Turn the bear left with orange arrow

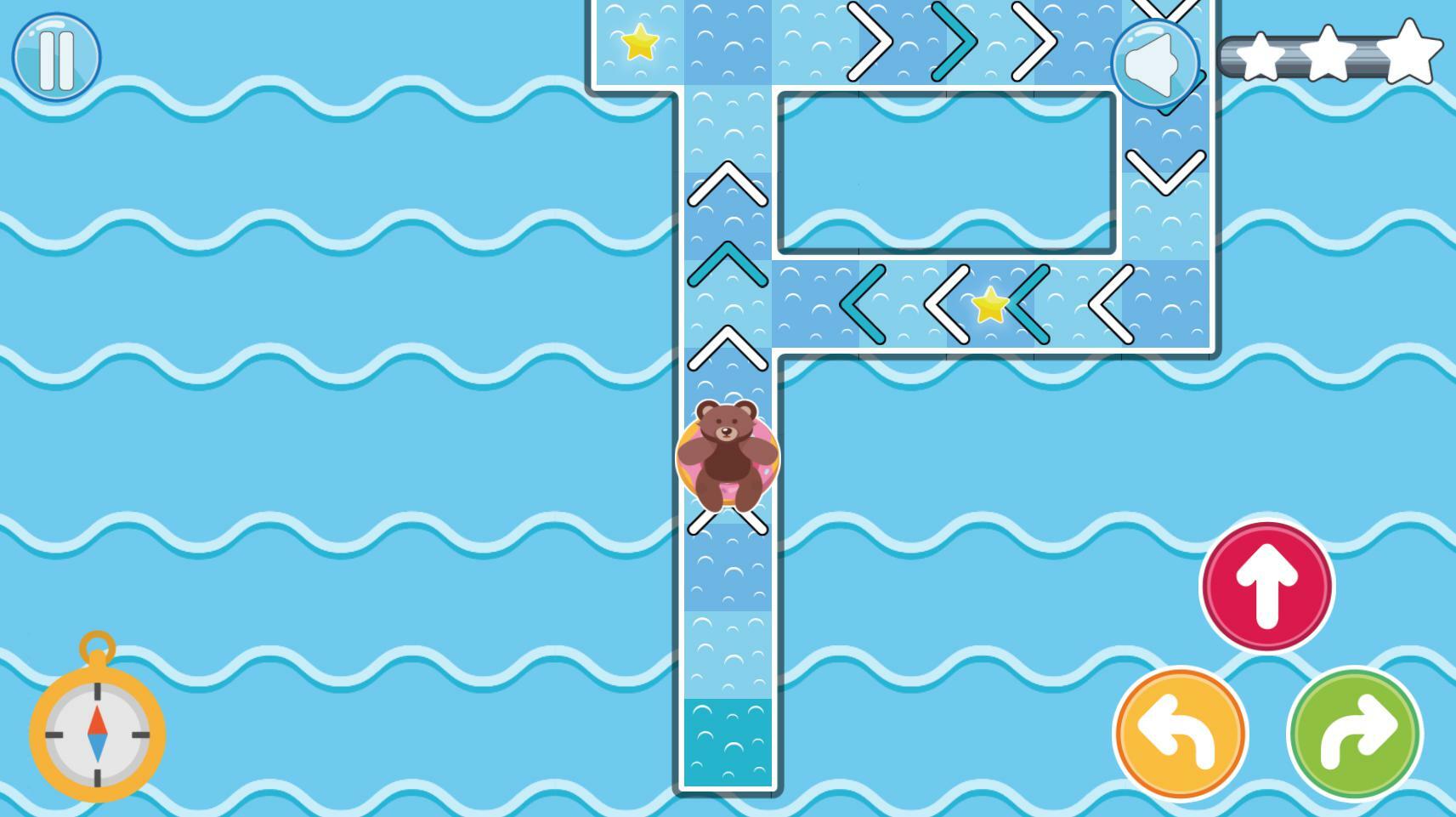[1180, 734]
